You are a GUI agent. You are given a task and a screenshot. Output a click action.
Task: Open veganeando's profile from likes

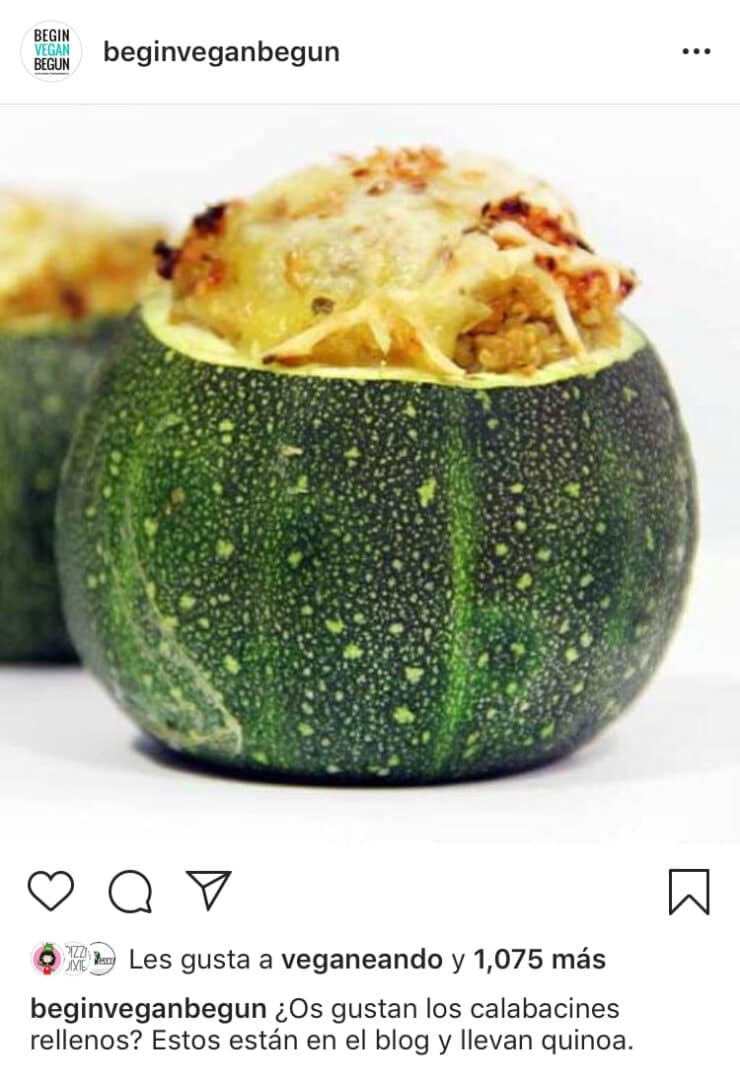click(361, 960)
